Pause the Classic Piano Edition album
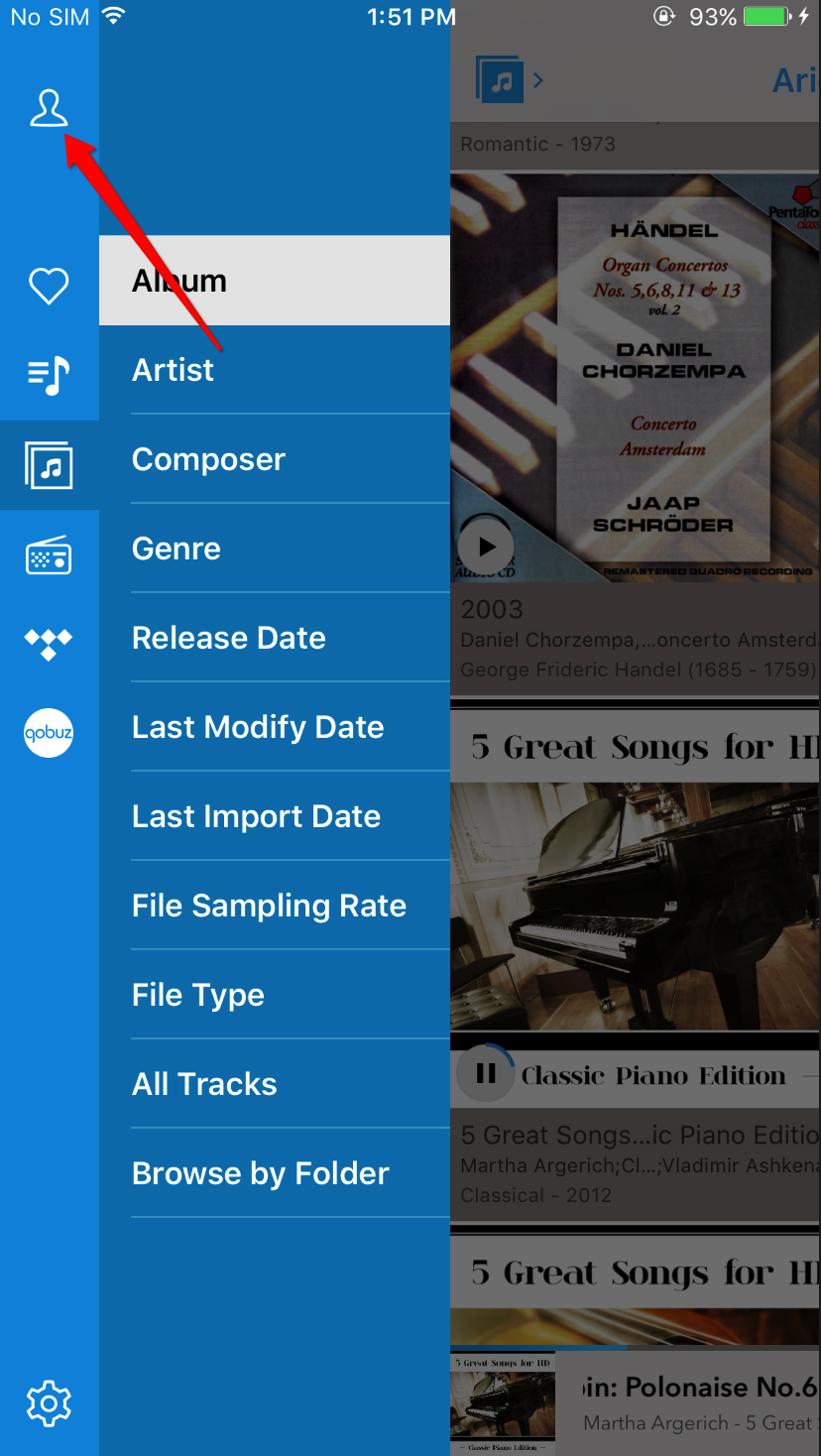Screen dimensions: 821x1456 coord(486,1073)
